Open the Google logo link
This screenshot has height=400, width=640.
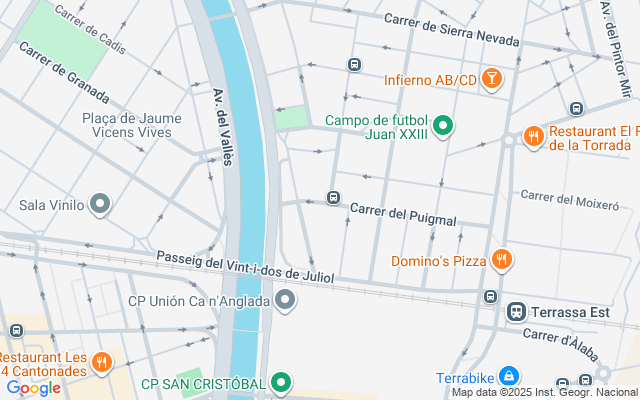32,388
